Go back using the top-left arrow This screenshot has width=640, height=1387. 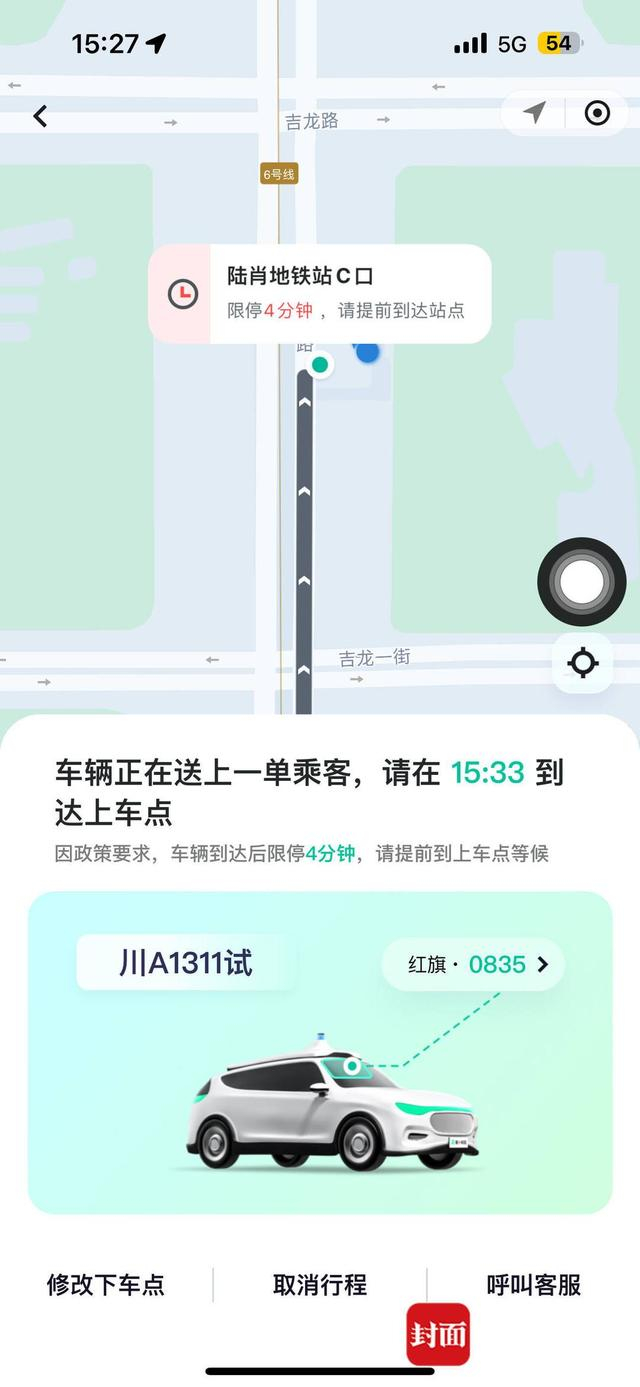[x=40, y=116]
